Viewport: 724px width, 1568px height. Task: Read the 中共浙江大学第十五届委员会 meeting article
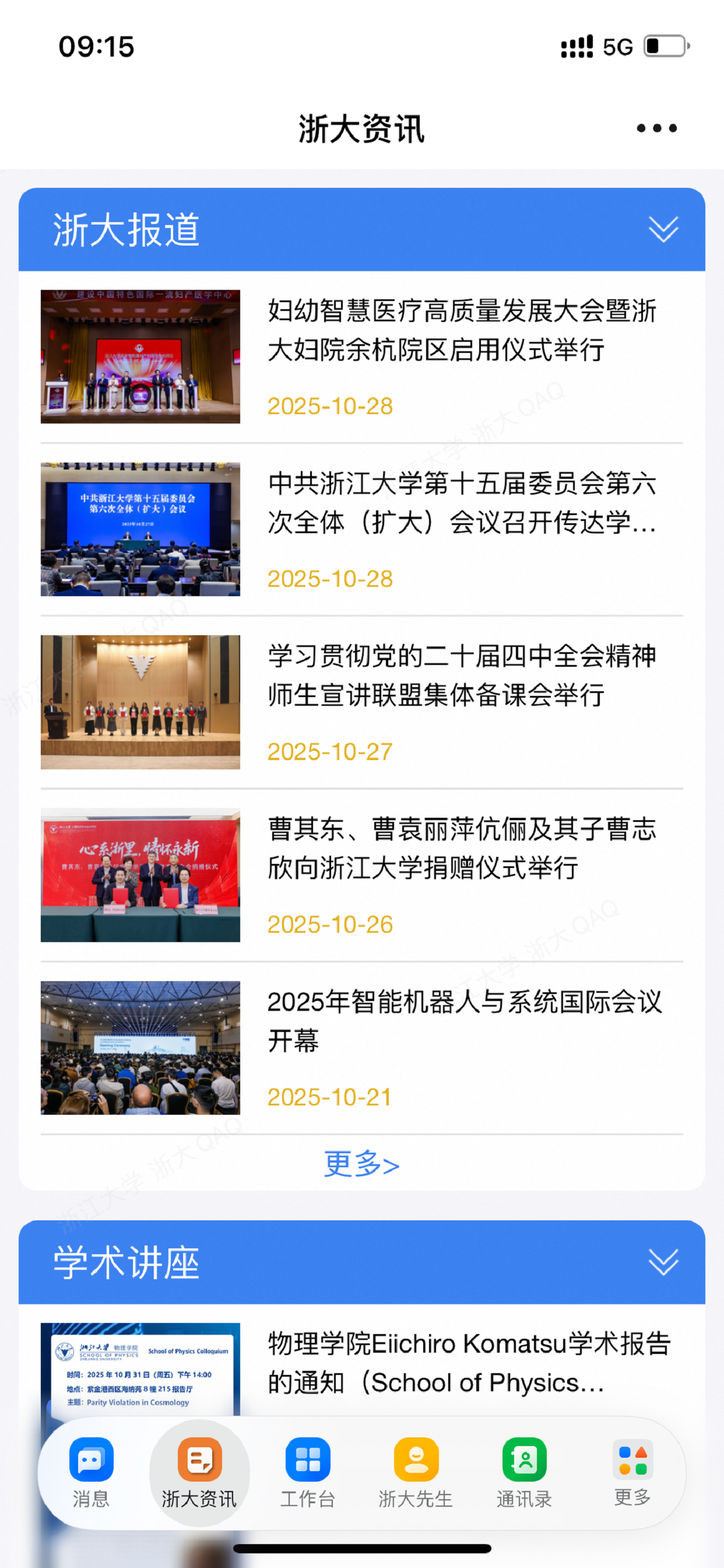pos(362,530)
